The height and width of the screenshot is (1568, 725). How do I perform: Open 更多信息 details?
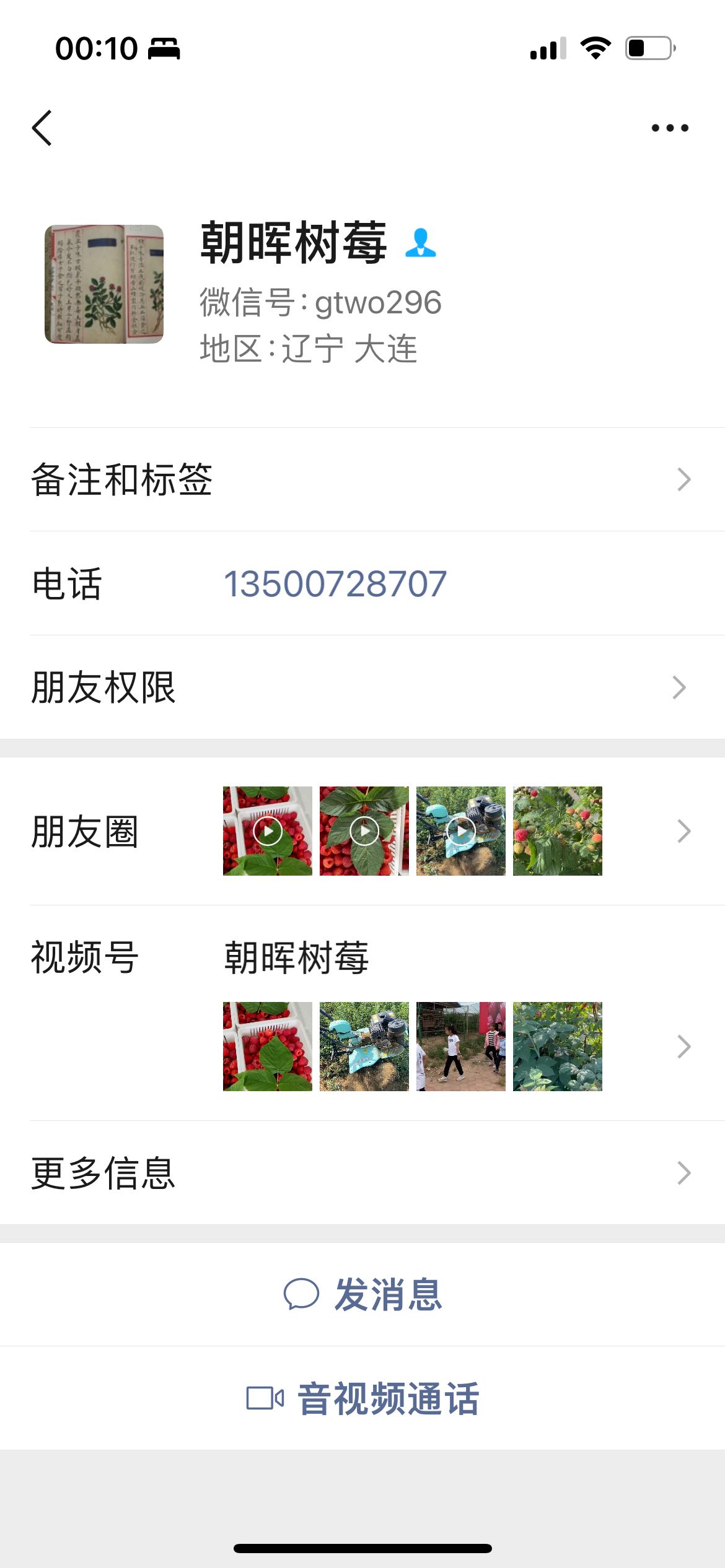(x=362, y=1173)
